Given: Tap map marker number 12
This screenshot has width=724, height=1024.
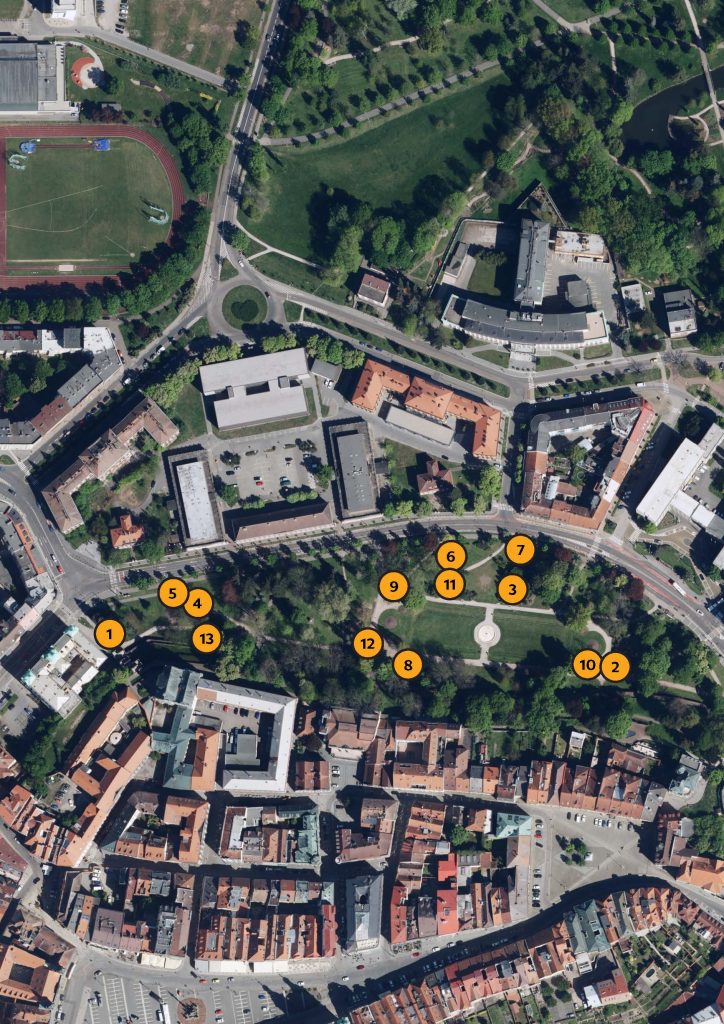Looking at the screenshot, I should 367,643.
